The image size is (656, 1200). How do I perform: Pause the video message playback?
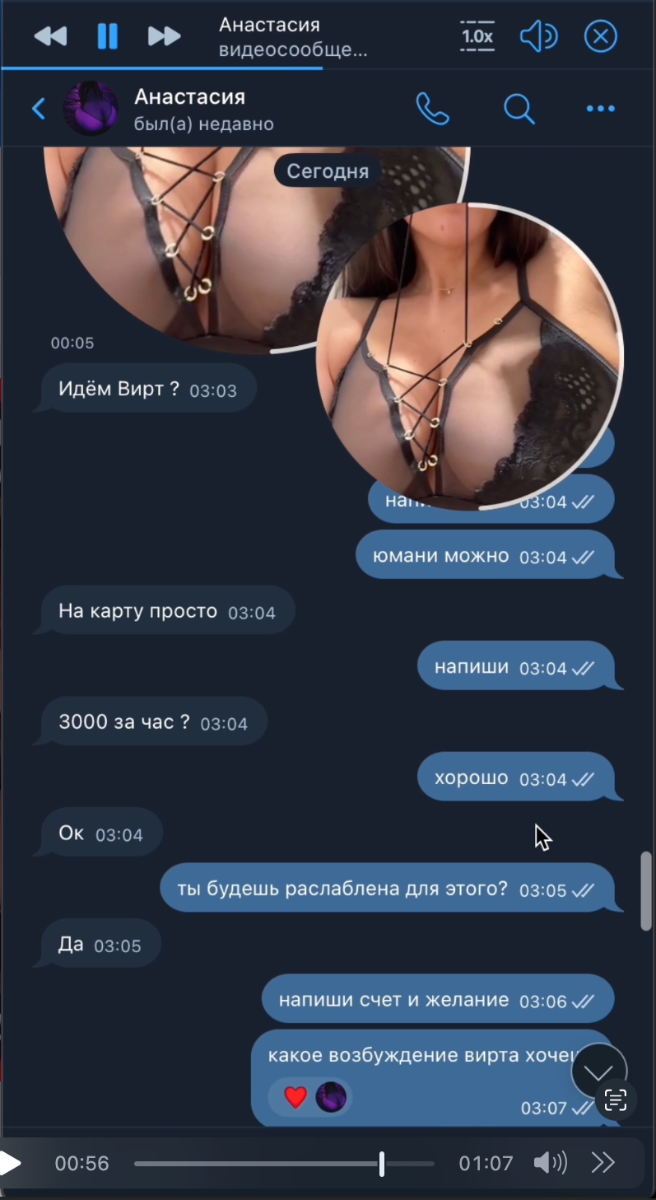(x=107, y=37)
